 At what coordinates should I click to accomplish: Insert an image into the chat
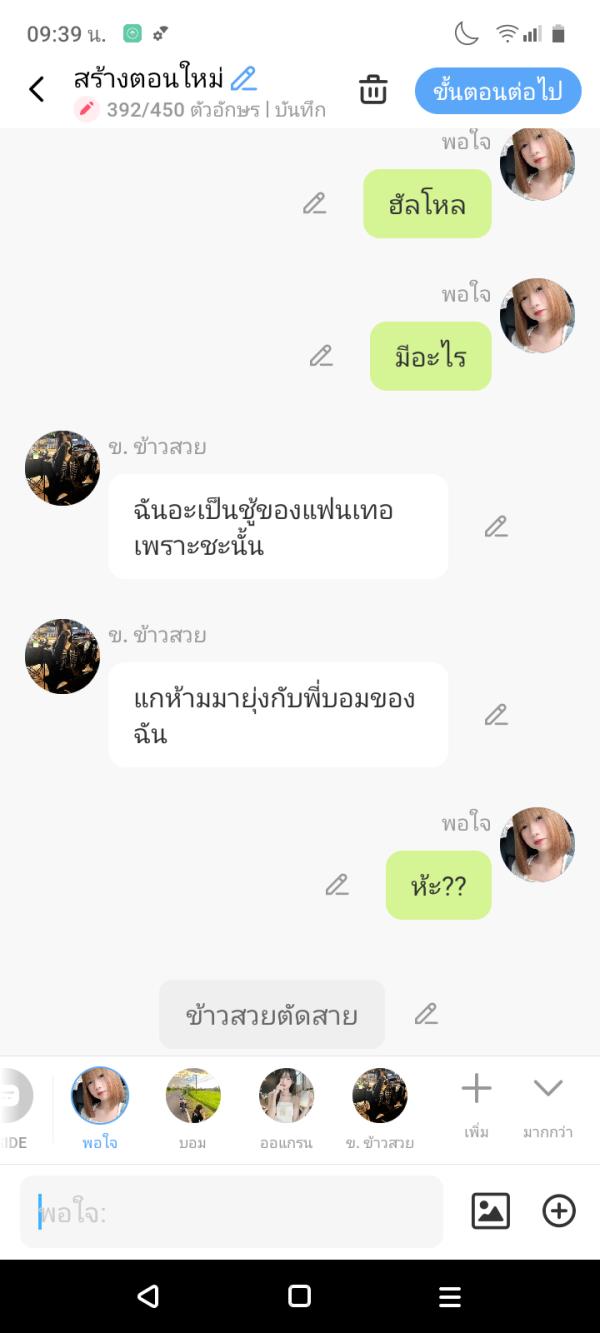pyautogui.click(x=490, y=1211)
